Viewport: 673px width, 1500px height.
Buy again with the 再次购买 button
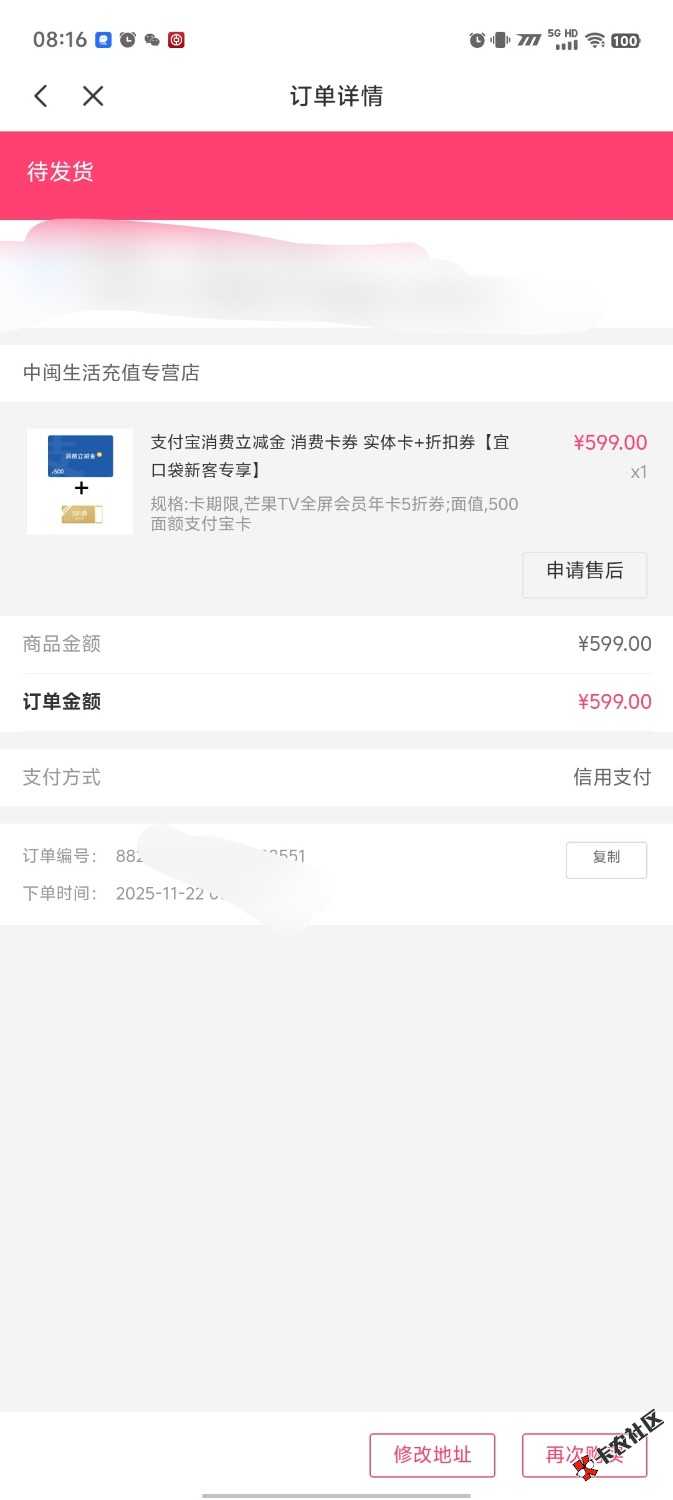[x=582, y=1454]
